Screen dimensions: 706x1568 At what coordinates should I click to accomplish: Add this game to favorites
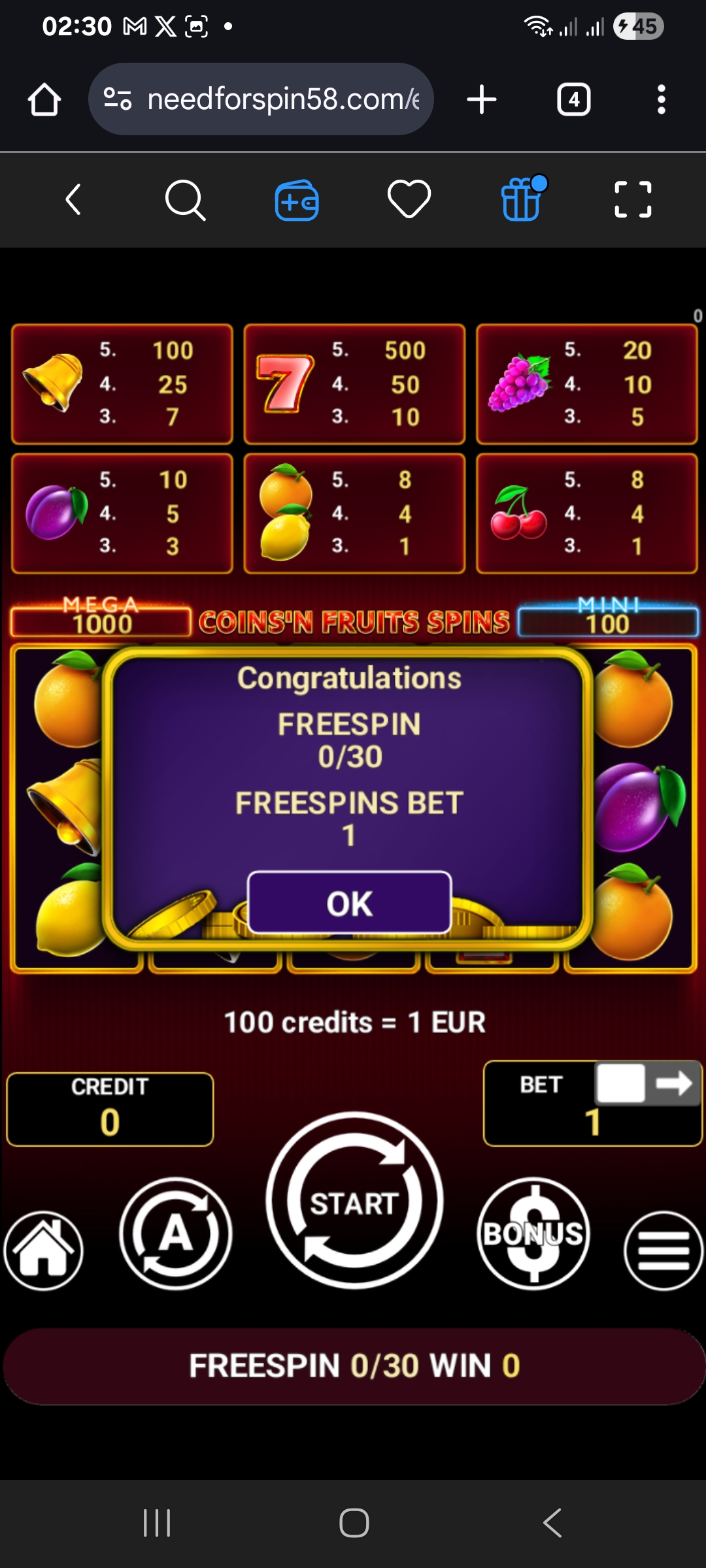(409, 199)
